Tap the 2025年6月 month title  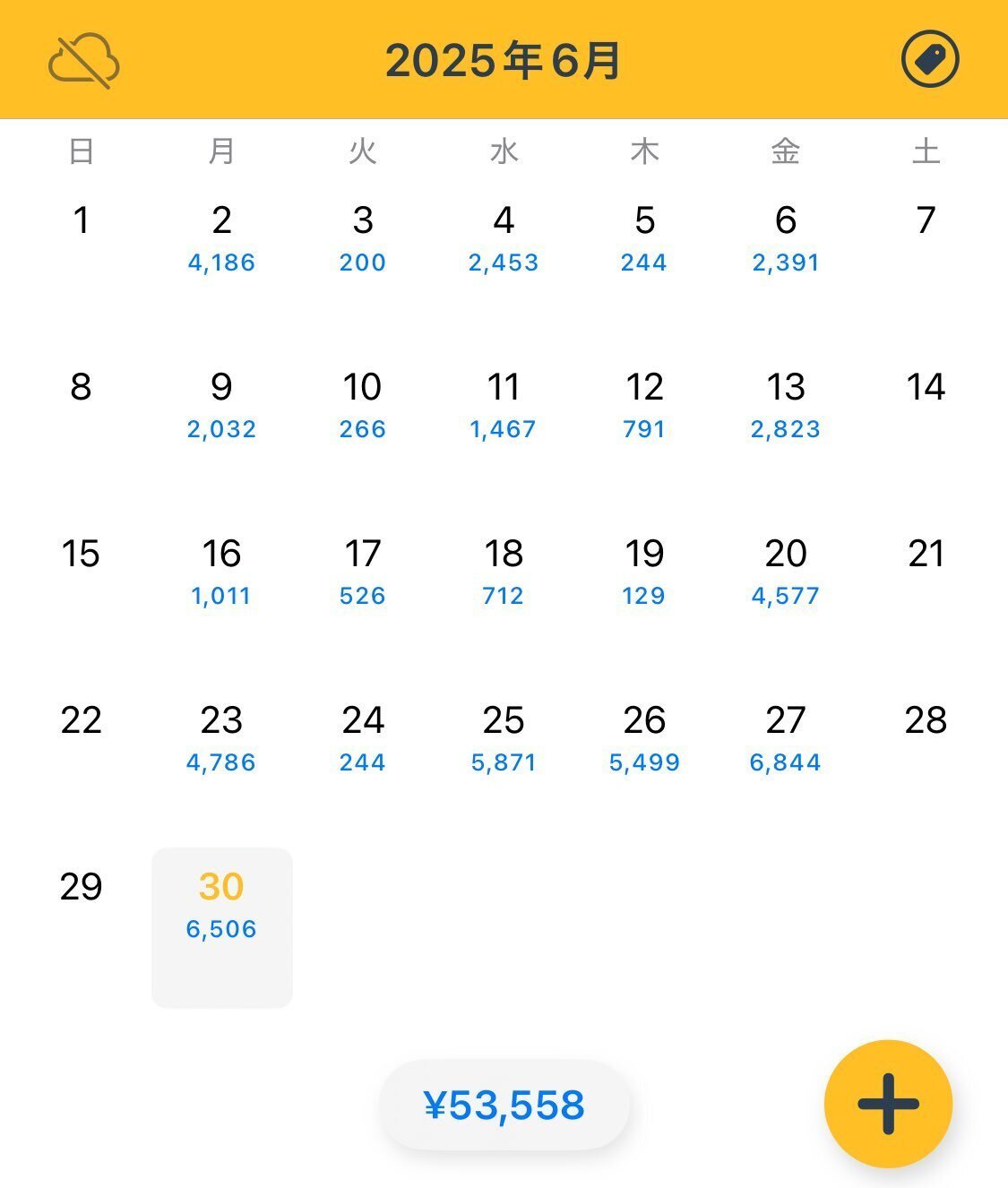tap(504, 61)
